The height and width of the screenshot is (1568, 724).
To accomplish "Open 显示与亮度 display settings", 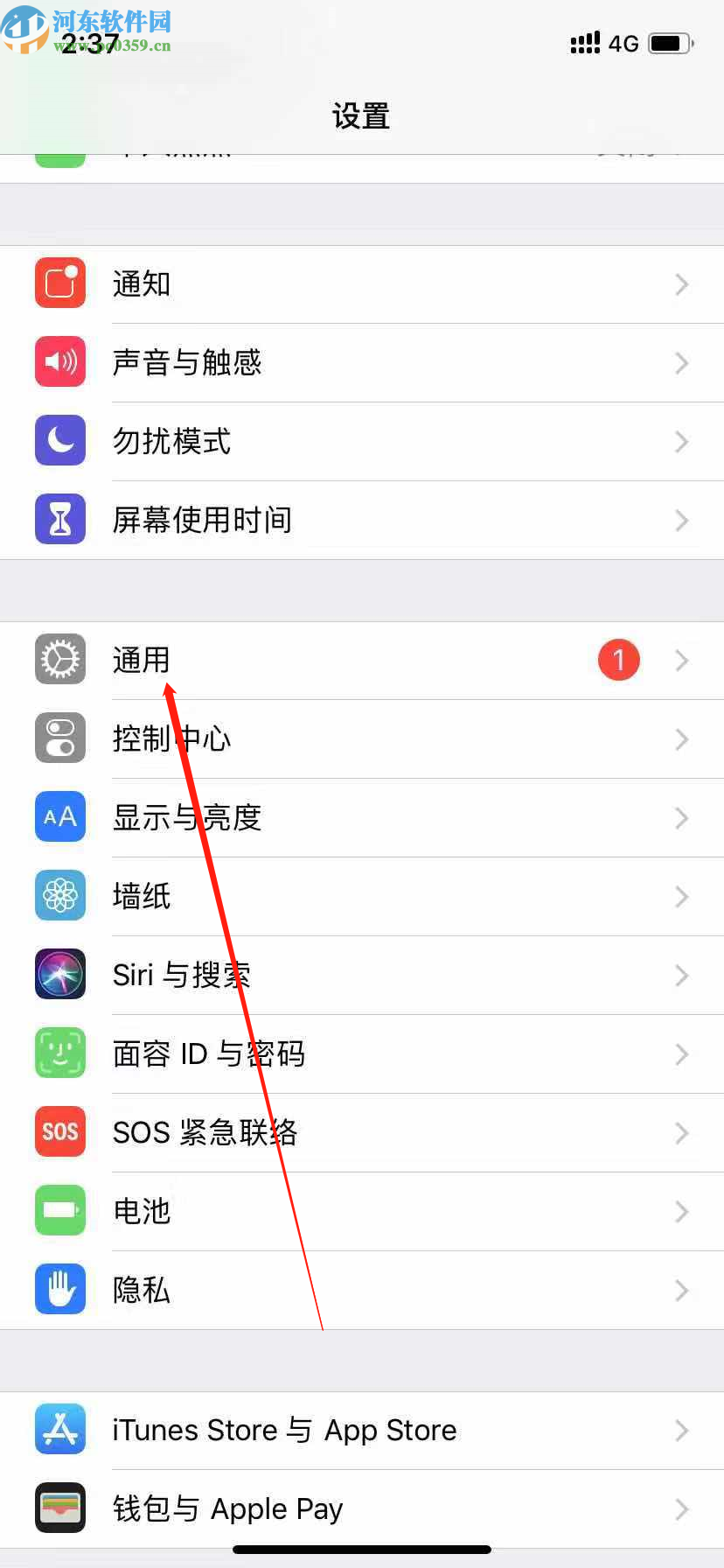I will click(187, 818).
